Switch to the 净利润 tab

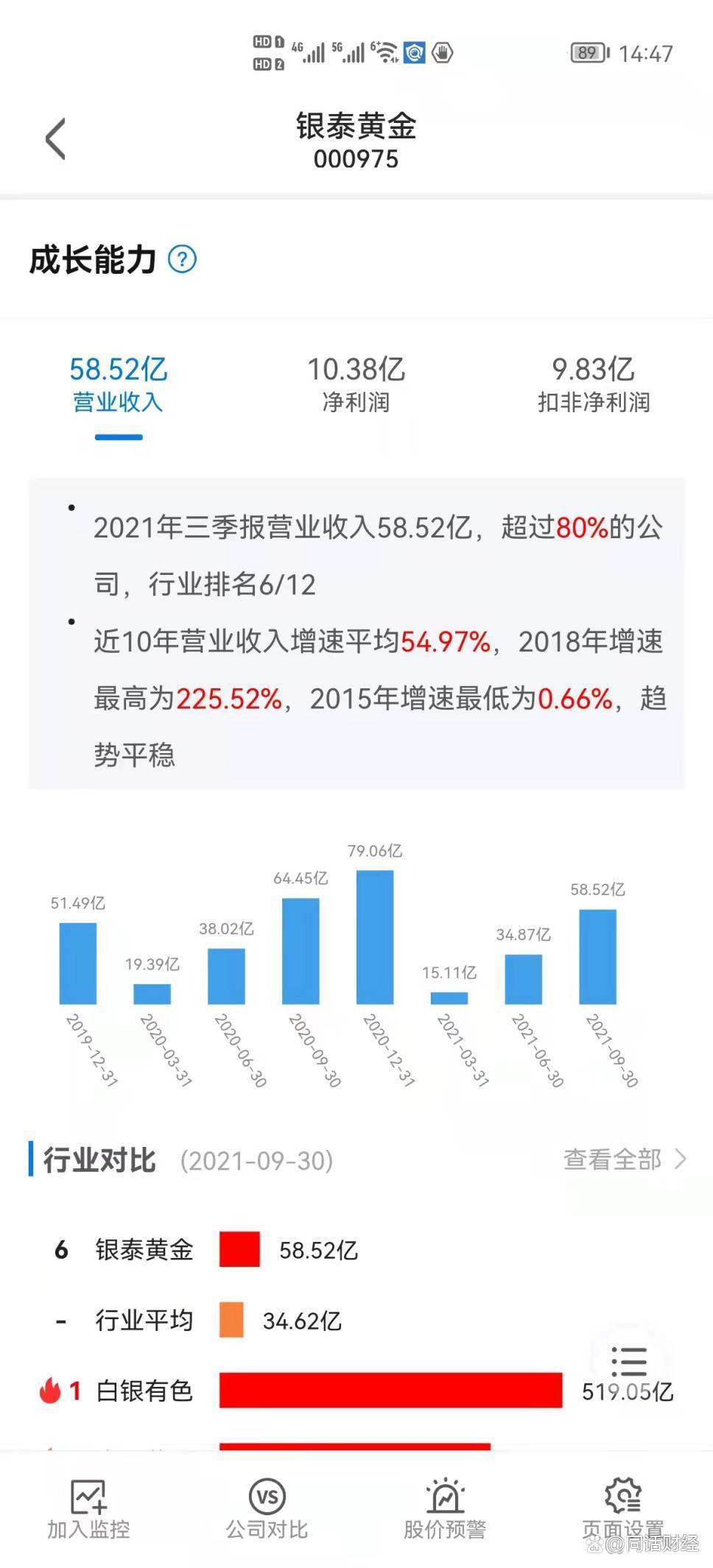coord(356,385)
